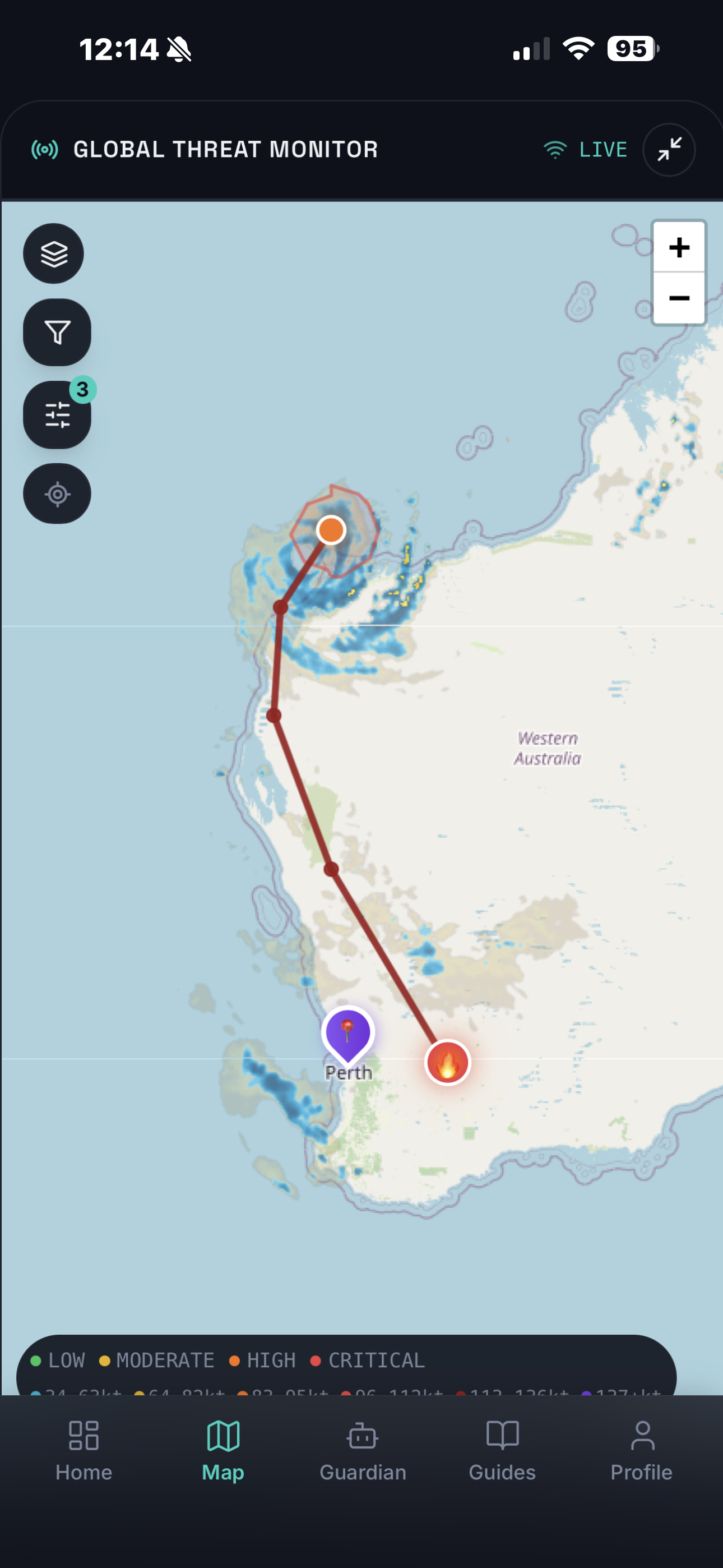The height and width of the screenshot is (1568, 723).
Task: Open the filters panel showing 3 active
Action: [57, 414]
